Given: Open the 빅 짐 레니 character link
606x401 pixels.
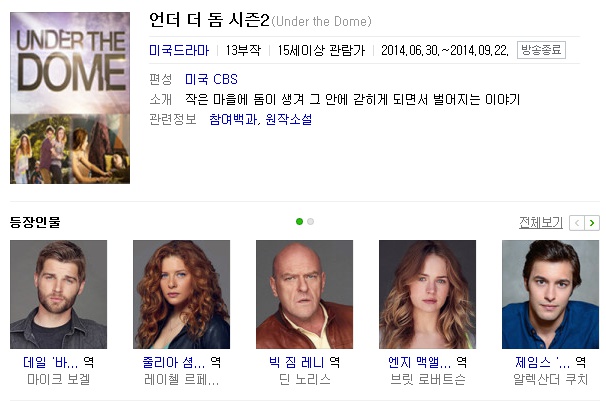Looking at the screenshot, I should (x=296, y=362).
